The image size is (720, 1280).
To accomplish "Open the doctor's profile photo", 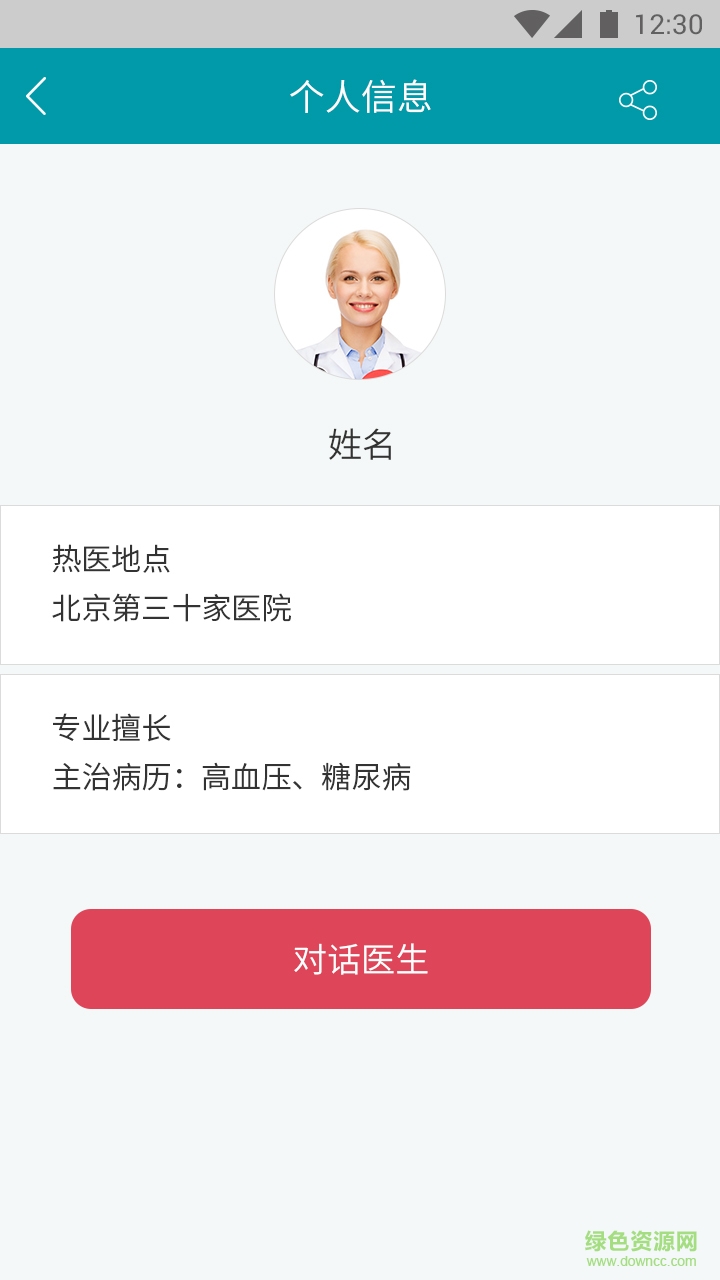I will pos(360,294).
